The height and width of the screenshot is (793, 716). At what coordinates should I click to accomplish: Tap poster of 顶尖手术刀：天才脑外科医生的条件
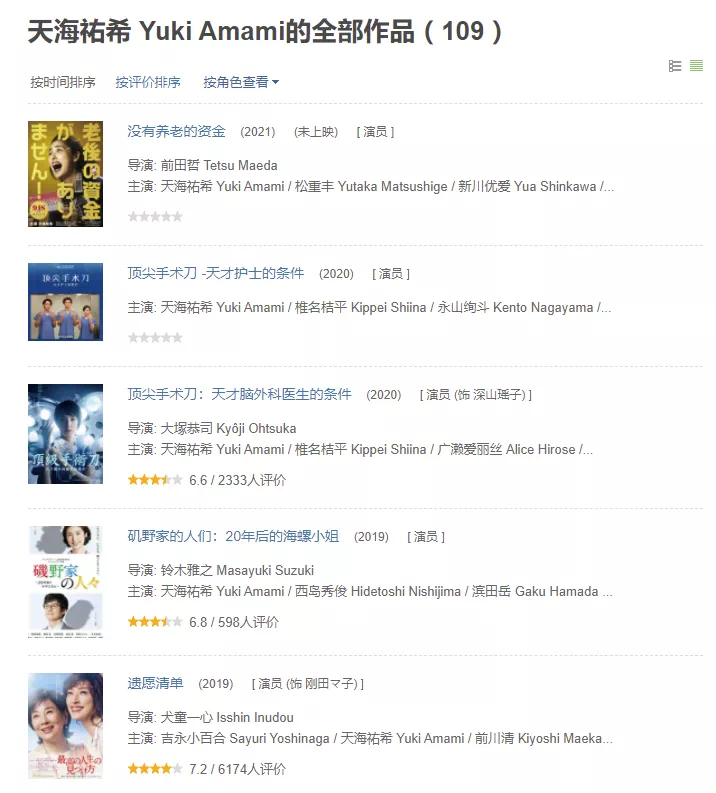(x=65, y=433)
